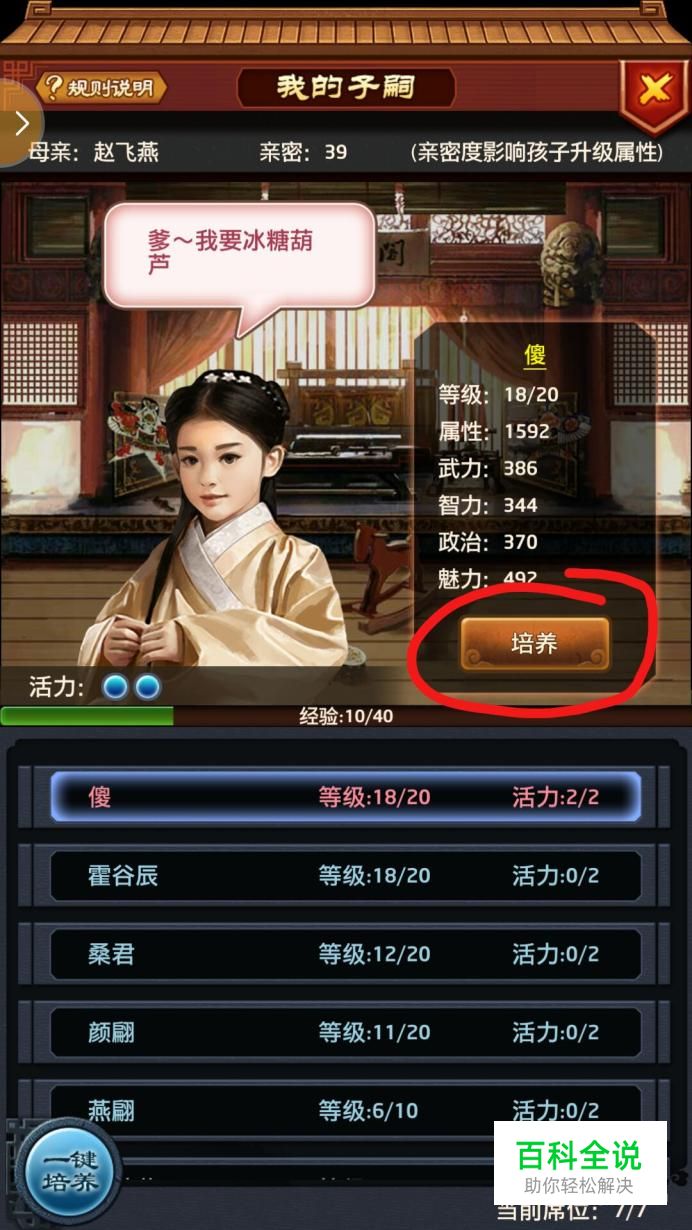Select child 霍谷辰
Viewport: 692px width, 1230px height.
[x=345, y=876]
